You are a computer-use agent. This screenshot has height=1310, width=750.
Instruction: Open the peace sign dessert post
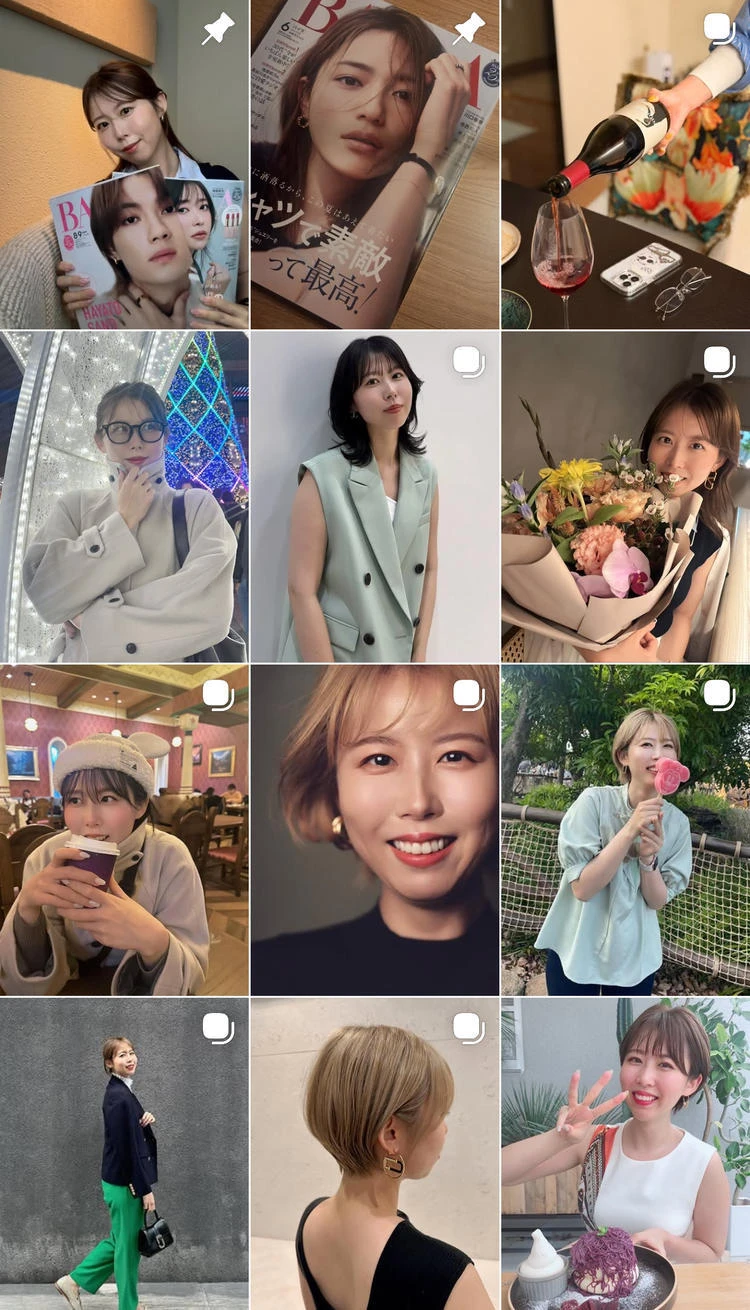(626, 1154)
